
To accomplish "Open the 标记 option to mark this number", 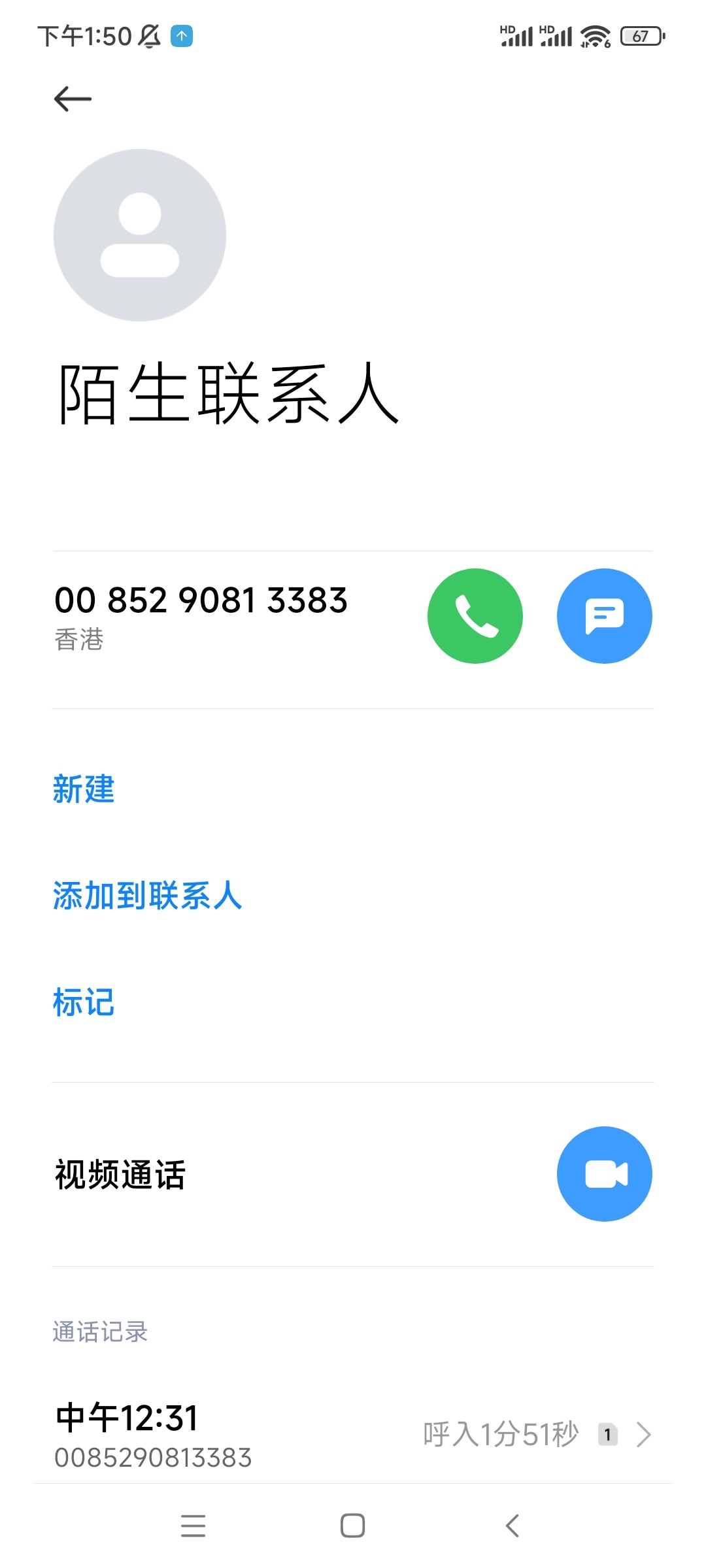I will [x=84, y=1002].
